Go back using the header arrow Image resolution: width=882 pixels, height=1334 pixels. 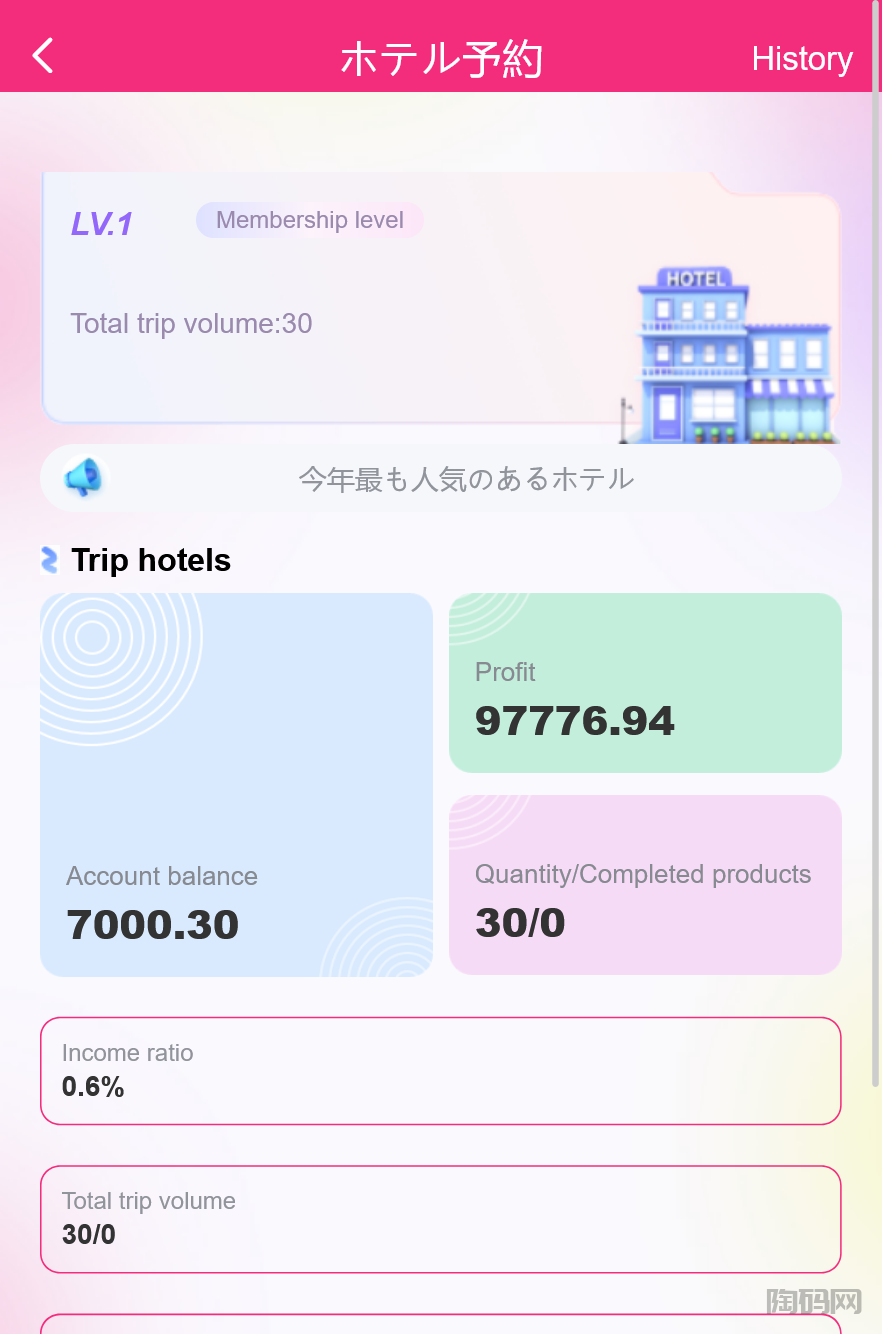coord(43,56)
